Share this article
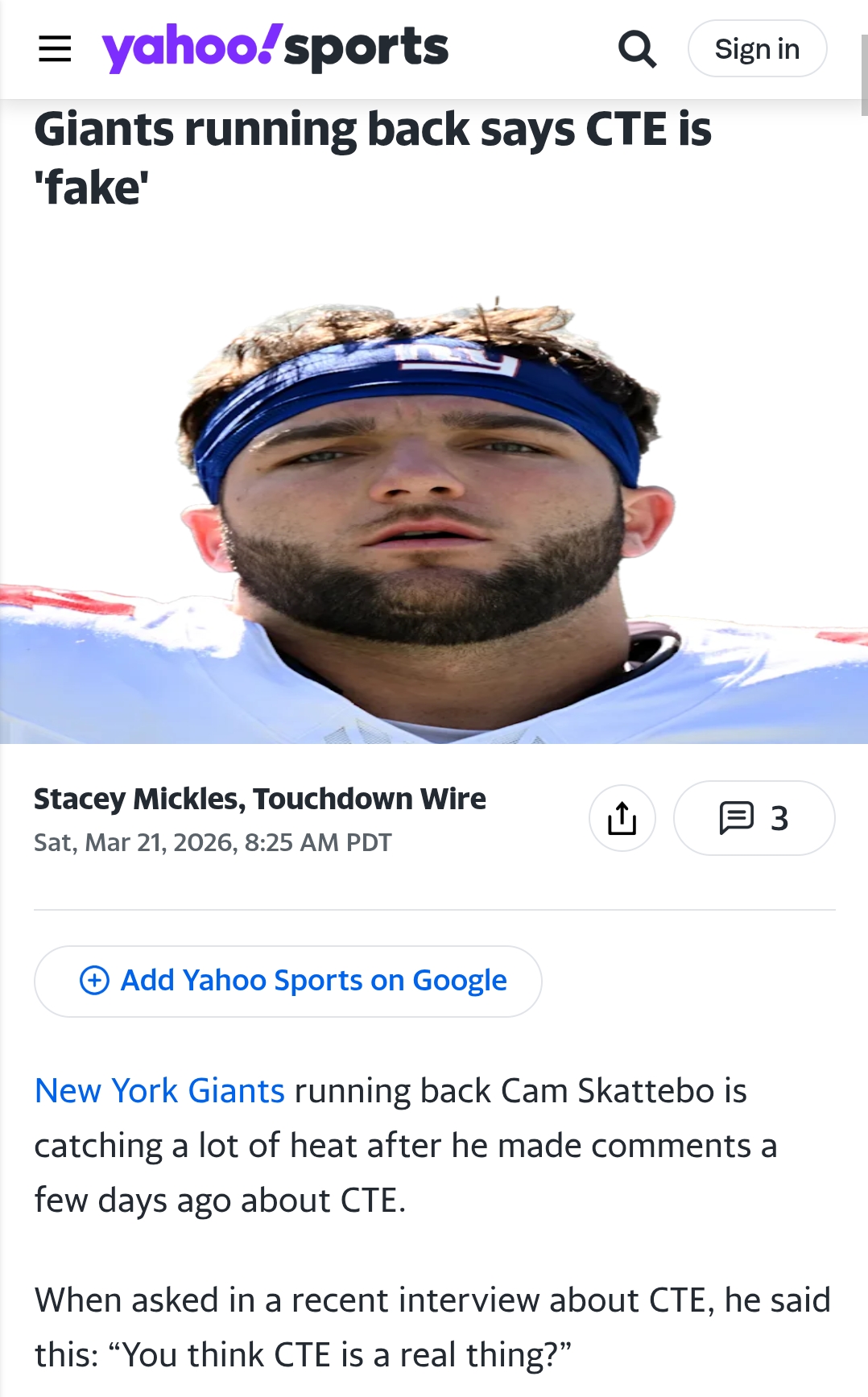Image resolution: width=868 pixels, height=1397 pixels. [622, 818]
